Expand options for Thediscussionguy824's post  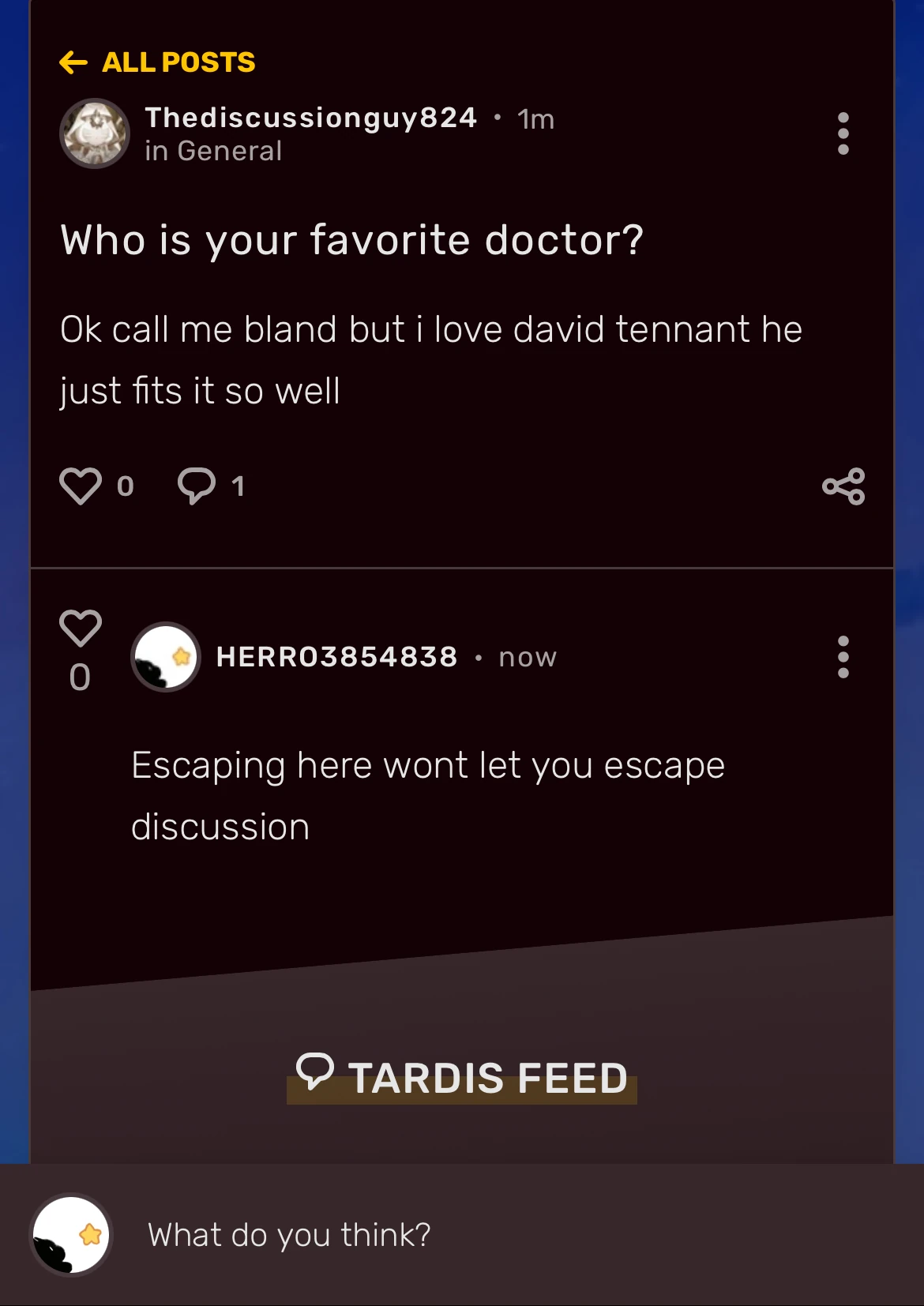coord(843,133)
